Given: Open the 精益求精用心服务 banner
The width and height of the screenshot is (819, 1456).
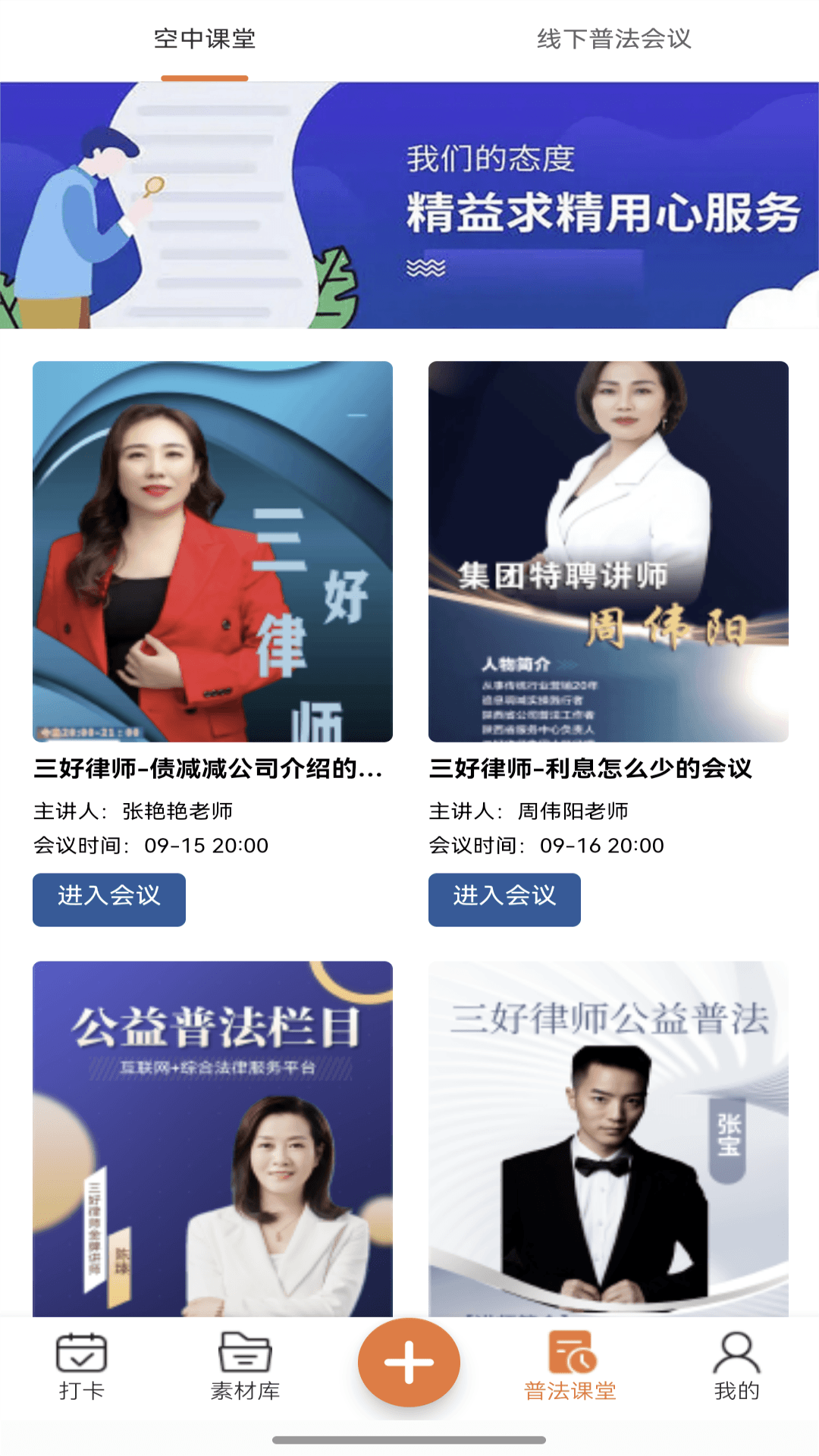Looking at the screenshot, I should click(x=409, y=206).
